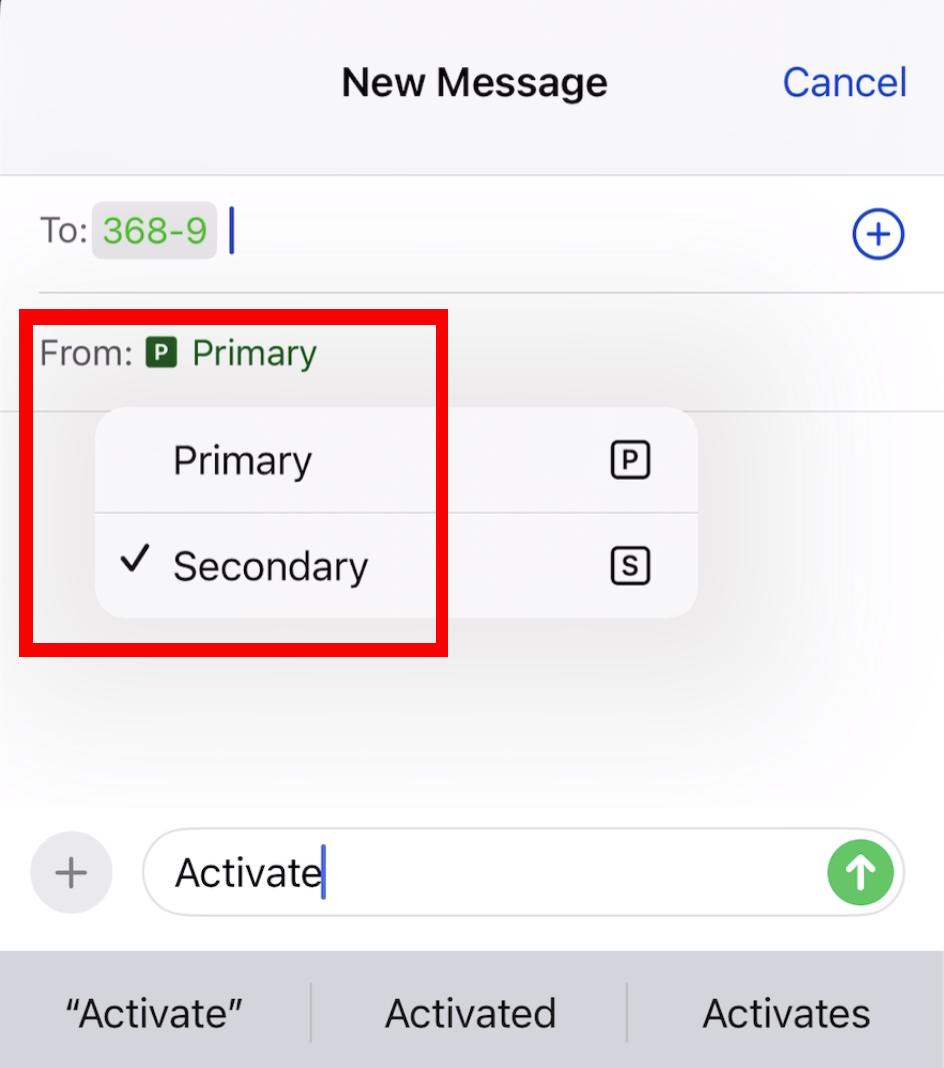Open the attachments plus button
The width and height of the screenshot is (944, 1068).
point(71,873)
